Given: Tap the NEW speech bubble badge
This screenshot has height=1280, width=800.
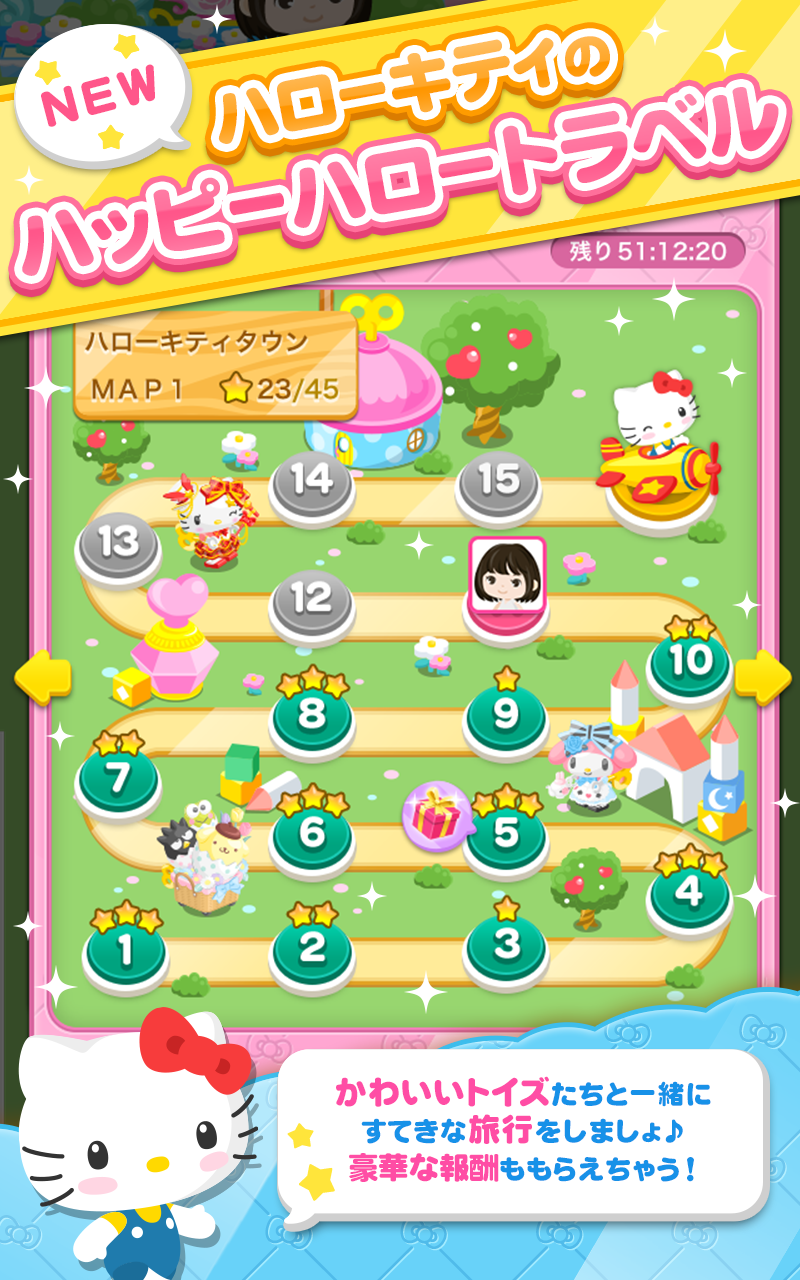Looking at the screenshot, I should click(100, 90).
